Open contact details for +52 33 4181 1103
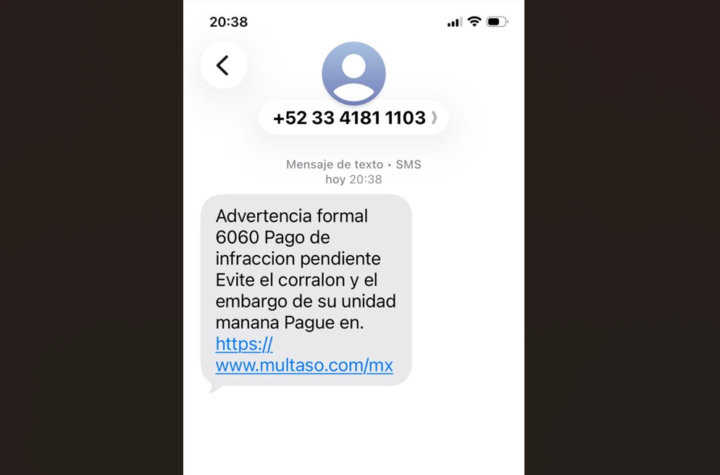The height and width of the screenshot is (475, 720). [x=354, y=118]
